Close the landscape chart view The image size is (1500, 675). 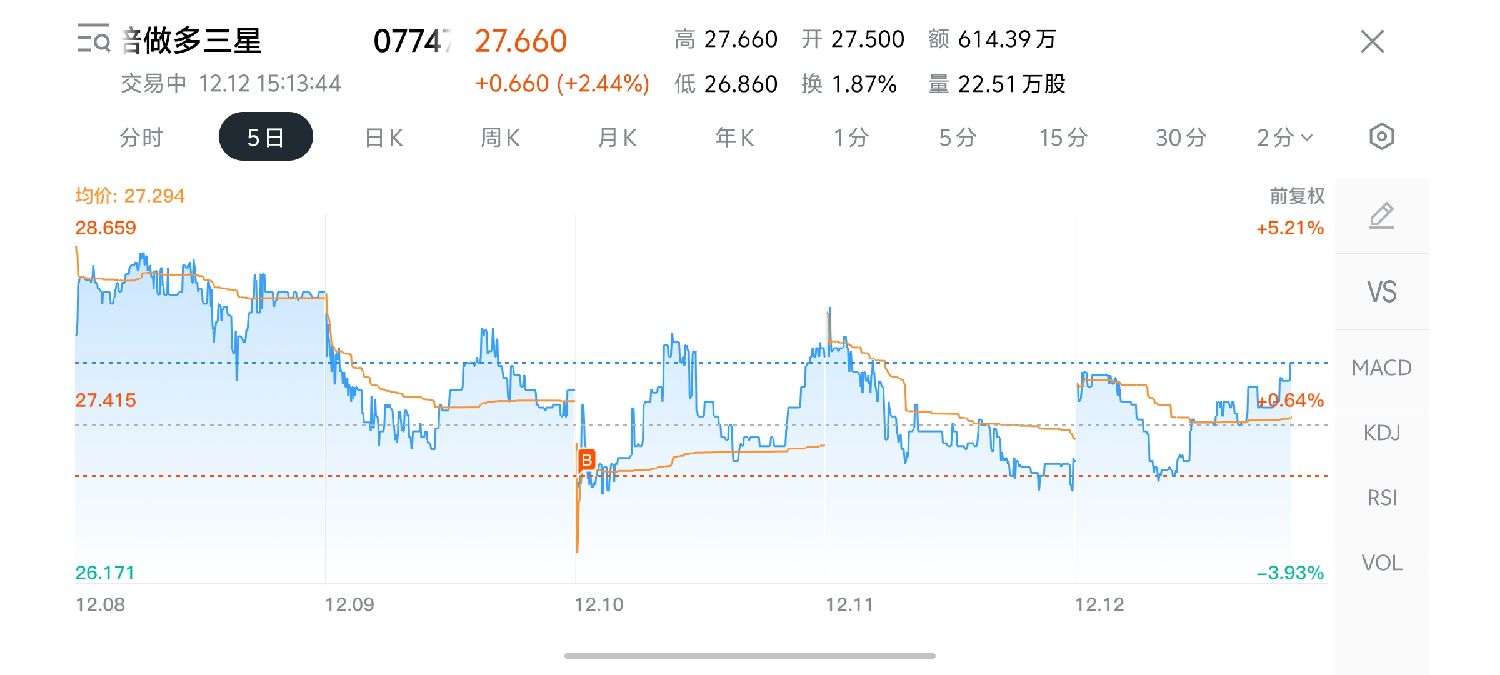click(x=1372, y=42)
